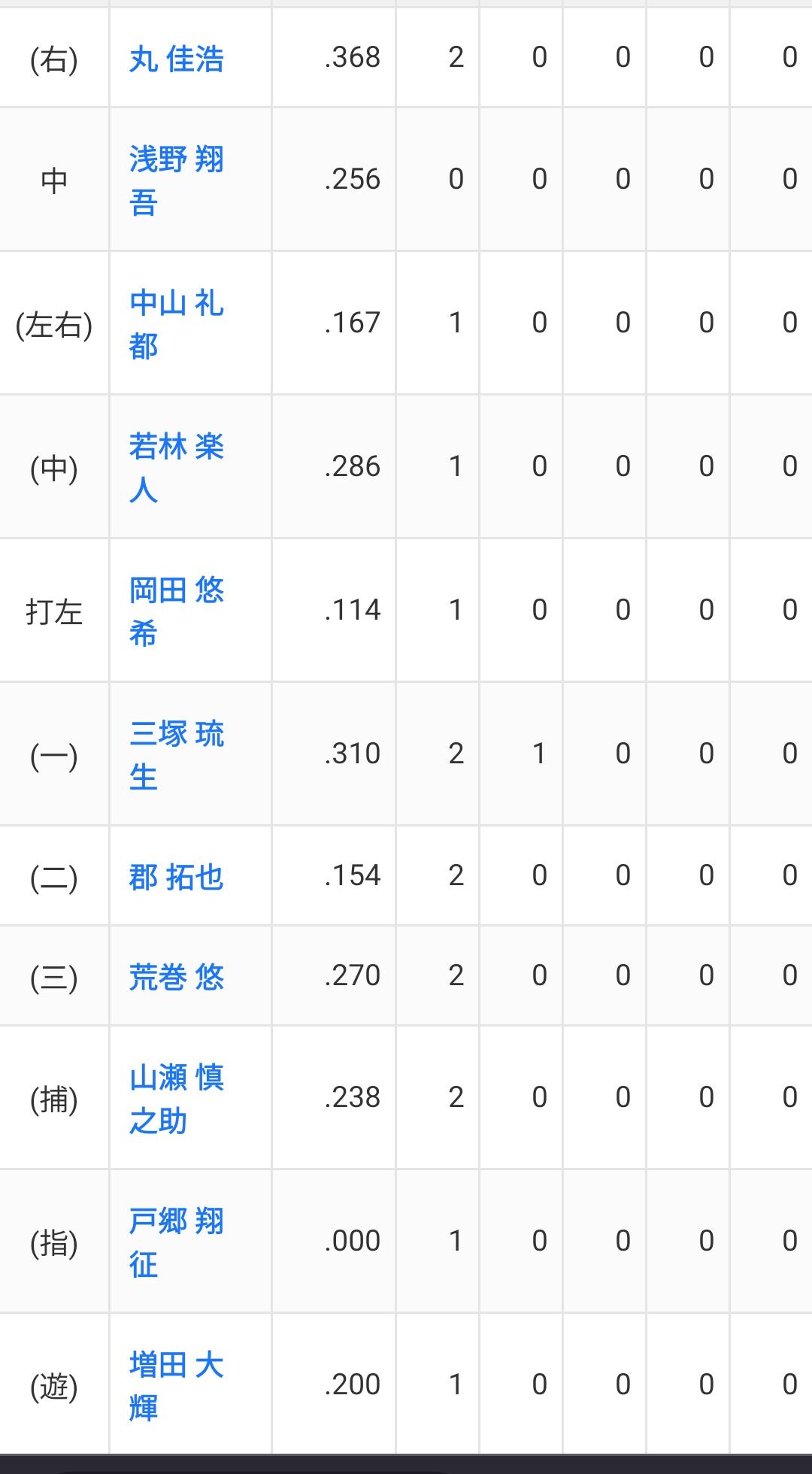Open 丸 佳浩 player profile link
Image resolution: width=812 pixels, height=1474 pixels.
(173, 56)
